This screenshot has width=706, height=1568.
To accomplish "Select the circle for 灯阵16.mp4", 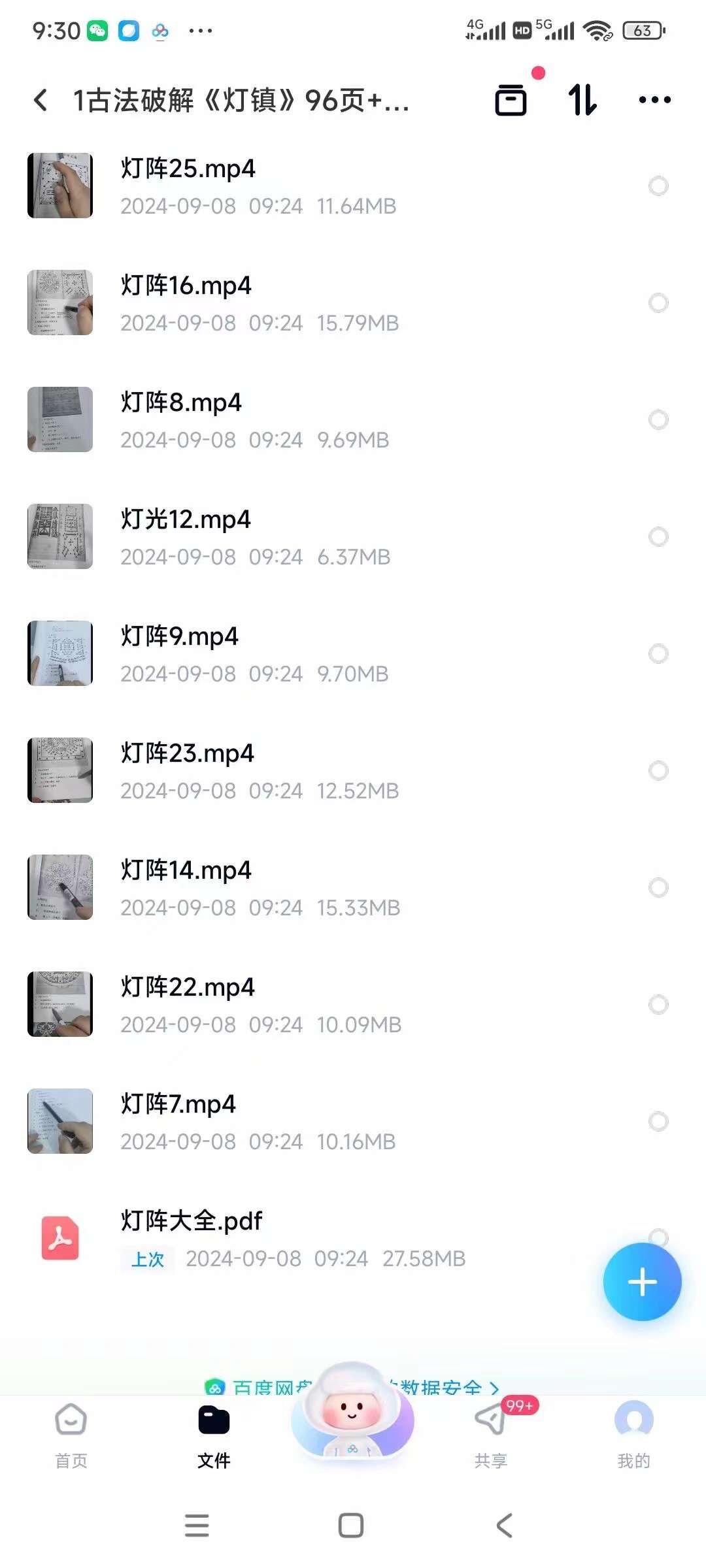I will [x=658, y=303].
